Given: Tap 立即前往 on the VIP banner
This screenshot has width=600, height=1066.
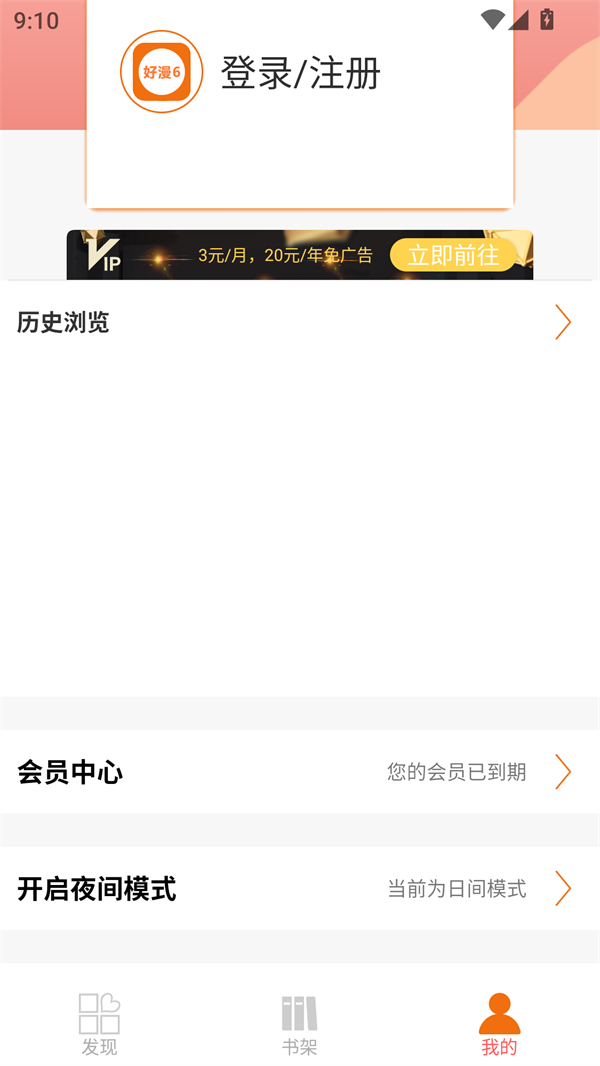Looking at the screenshot, I should point(453,255).
